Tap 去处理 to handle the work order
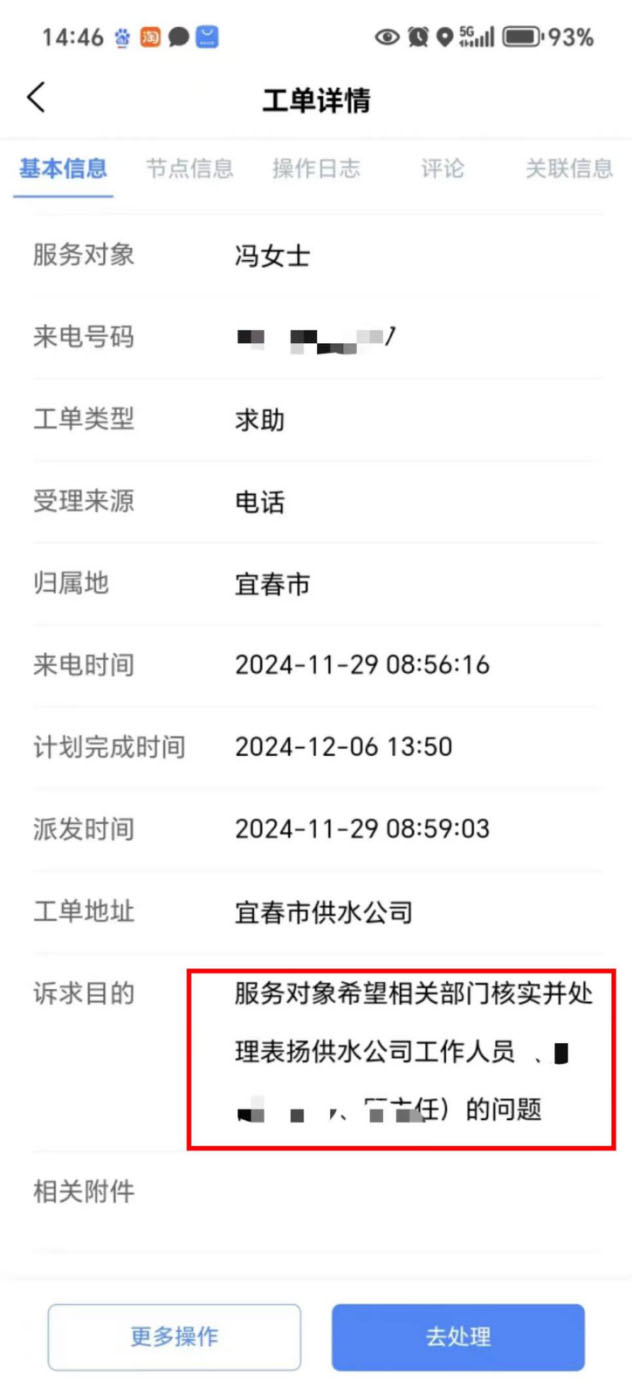The image size is (632, 1394). click(x=458, y=1337)
